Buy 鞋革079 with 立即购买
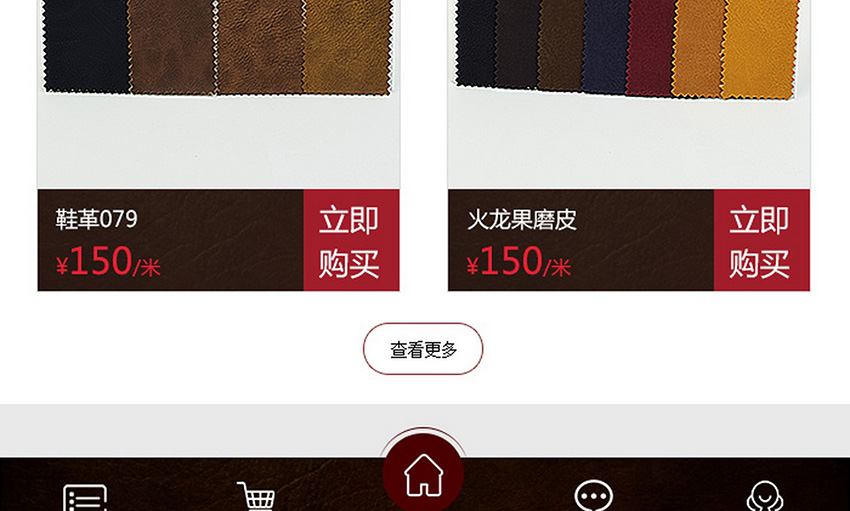850x511 pixels. (350, 241)
